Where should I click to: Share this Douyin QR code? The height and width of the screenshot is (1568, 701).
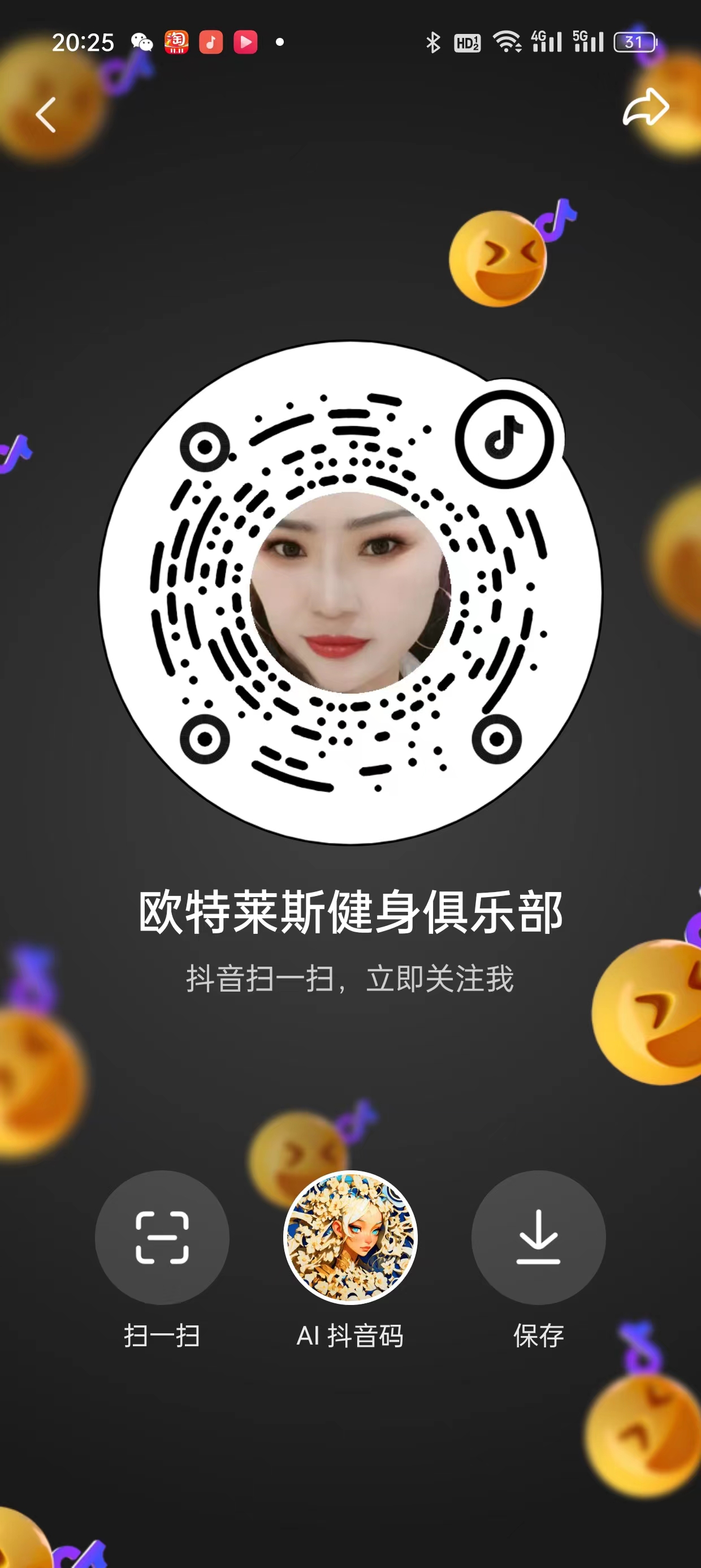[x=646, y=107]
